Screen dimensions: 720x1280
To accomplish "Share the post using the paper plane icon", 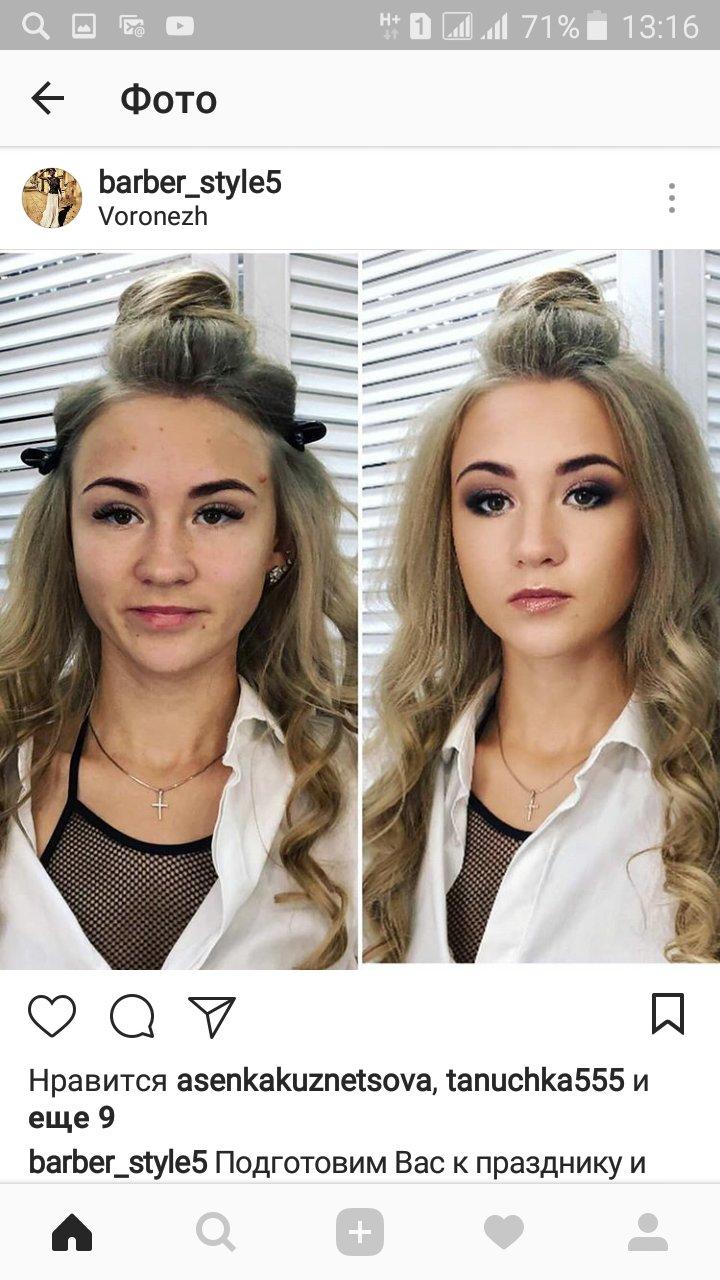I will 212,1016.
